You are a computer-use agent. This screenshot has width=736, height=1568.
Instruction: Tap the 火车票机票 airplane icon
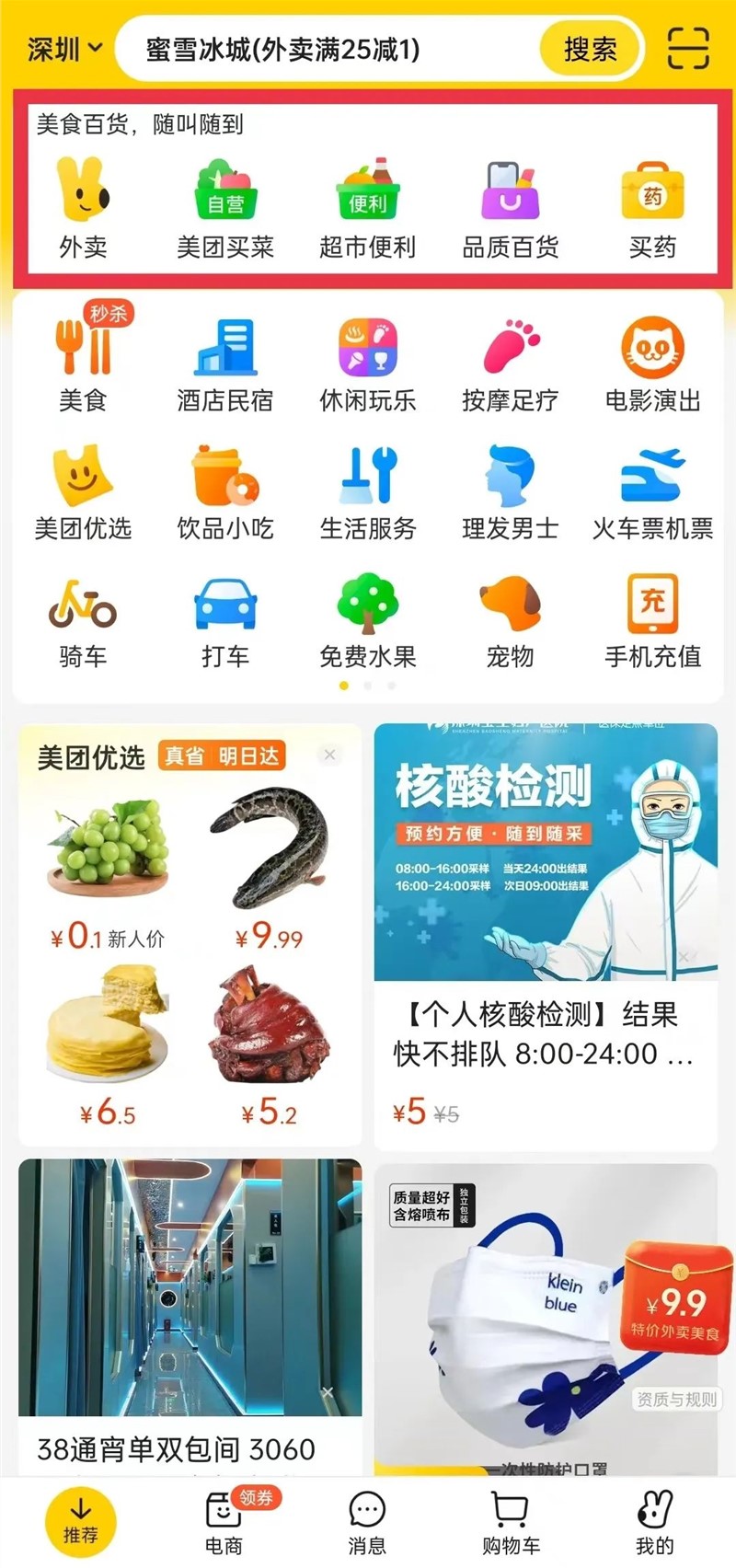tap(653, 483)
